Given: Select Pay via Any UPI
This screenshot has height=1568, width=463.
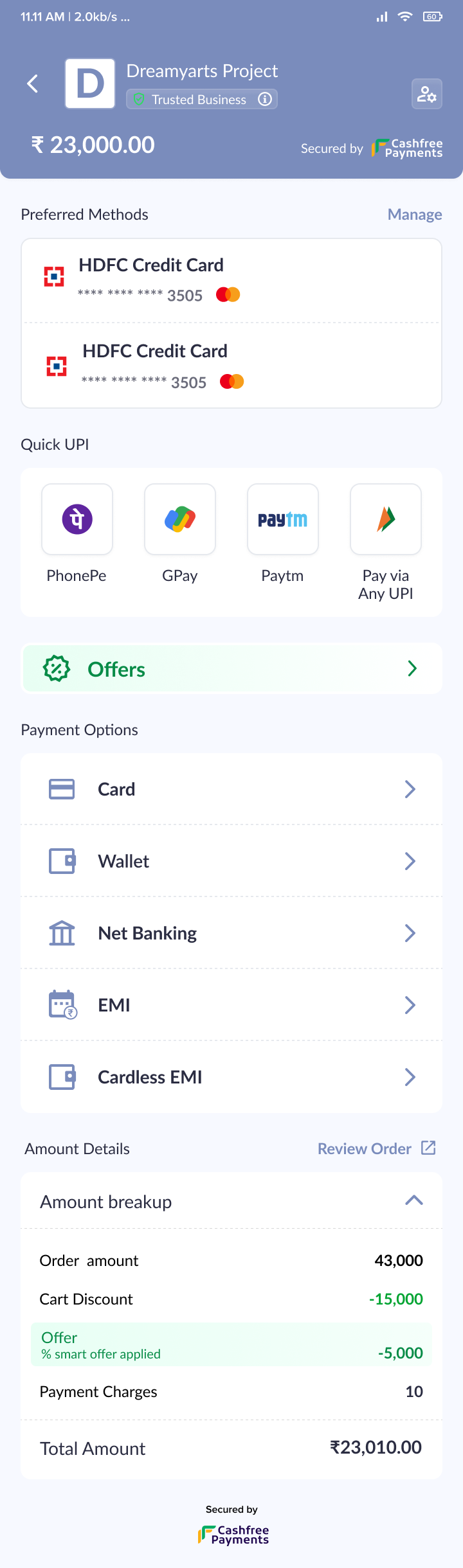Looking at the screenshot, I should pos(386,519).
